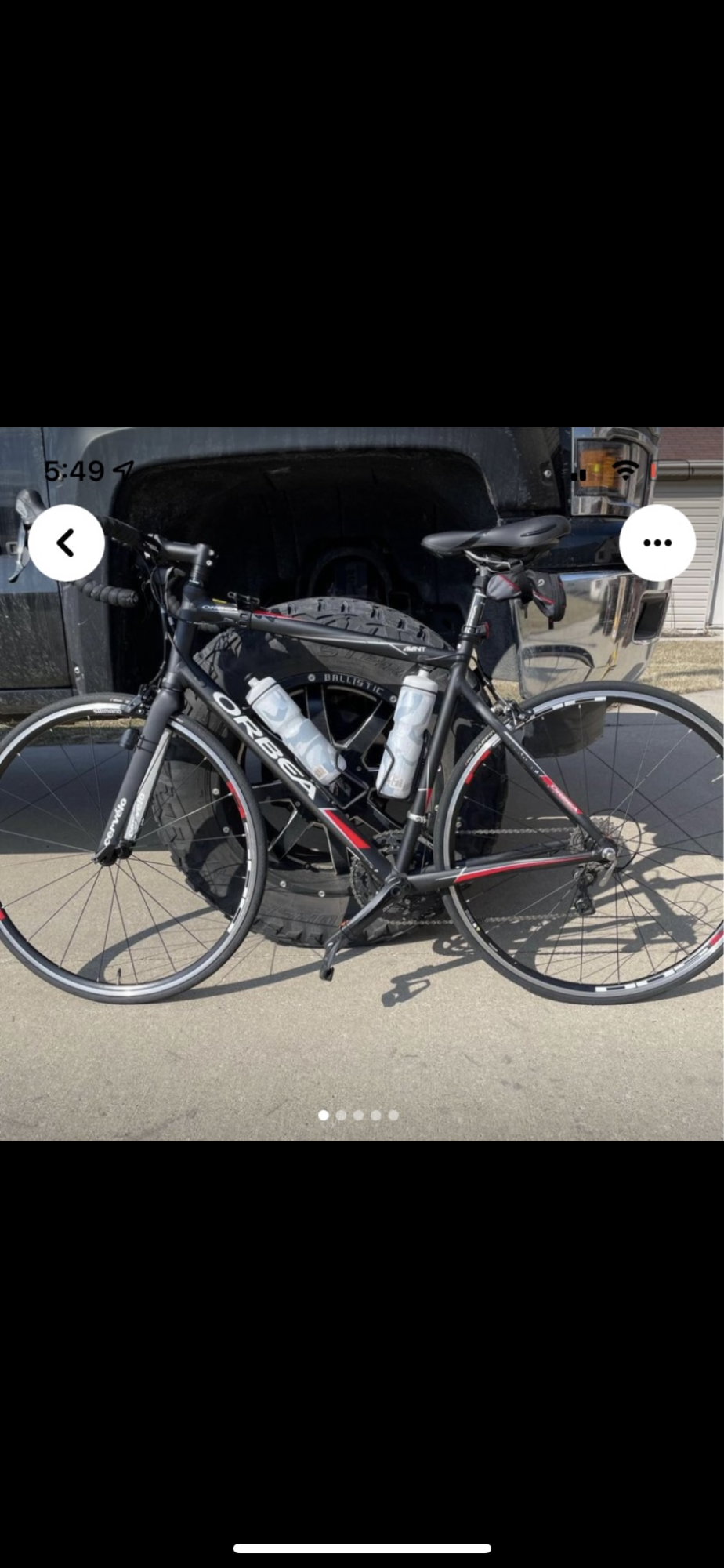This screenshot has width=724, height=1568.
Task: Jump to the second photo dot
Action: tap(341, 1115)
